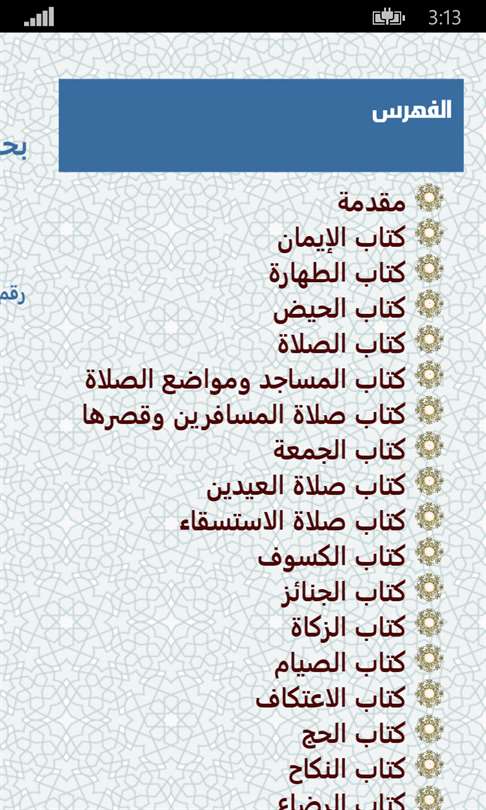
Task: Open كتاب الاعتكاف
Action: point(331,698)
